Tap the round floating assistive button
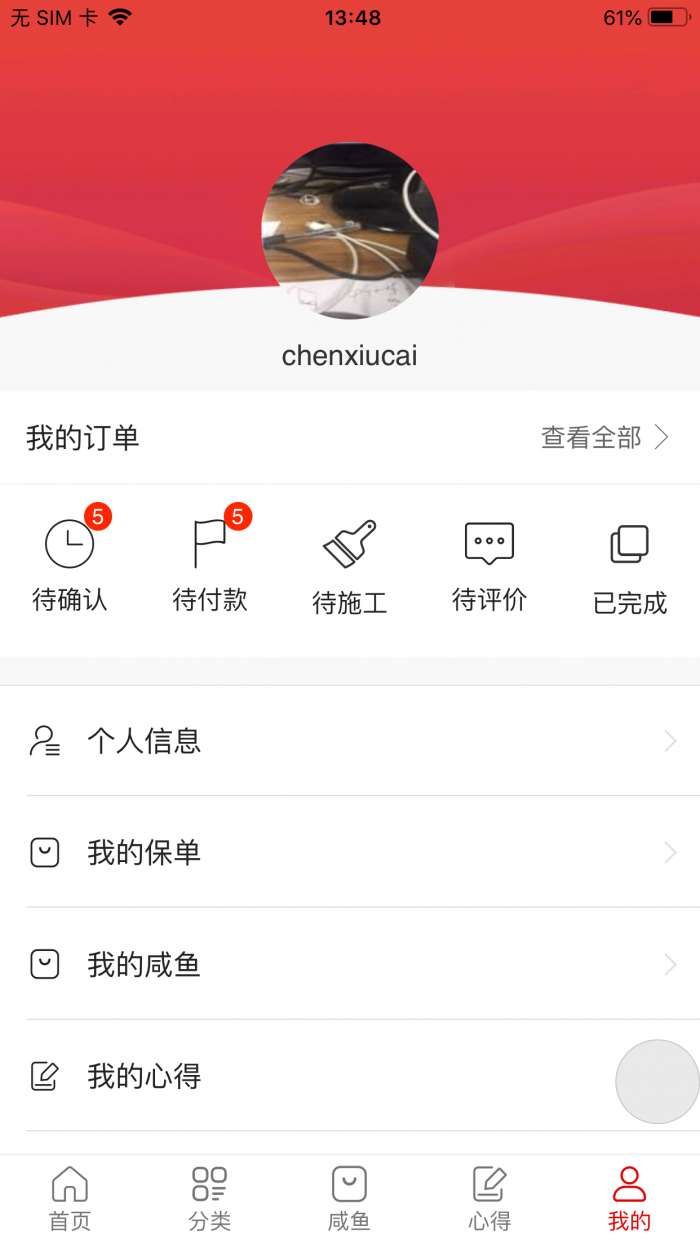 tap(657, 1082)
